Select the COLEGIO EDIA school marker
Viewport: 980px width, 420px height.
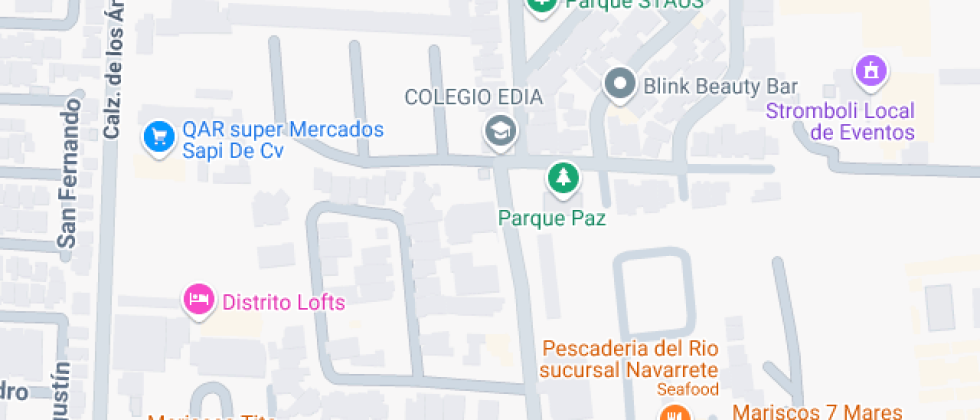pos(499,130)
